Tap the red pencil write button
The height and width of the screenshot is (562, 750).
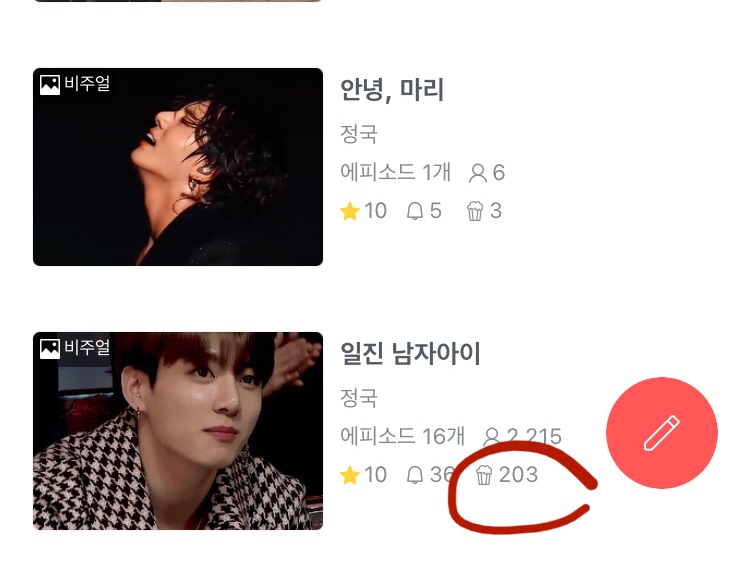661,433
